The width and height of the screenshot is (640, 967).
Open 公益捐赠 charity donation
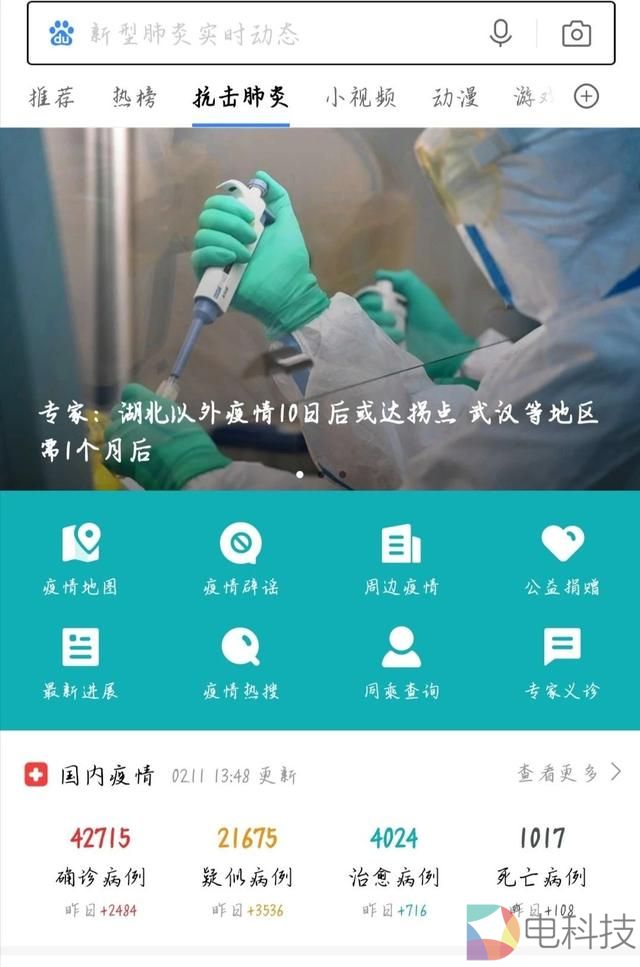pyautogui.click(x=562, y=560)
